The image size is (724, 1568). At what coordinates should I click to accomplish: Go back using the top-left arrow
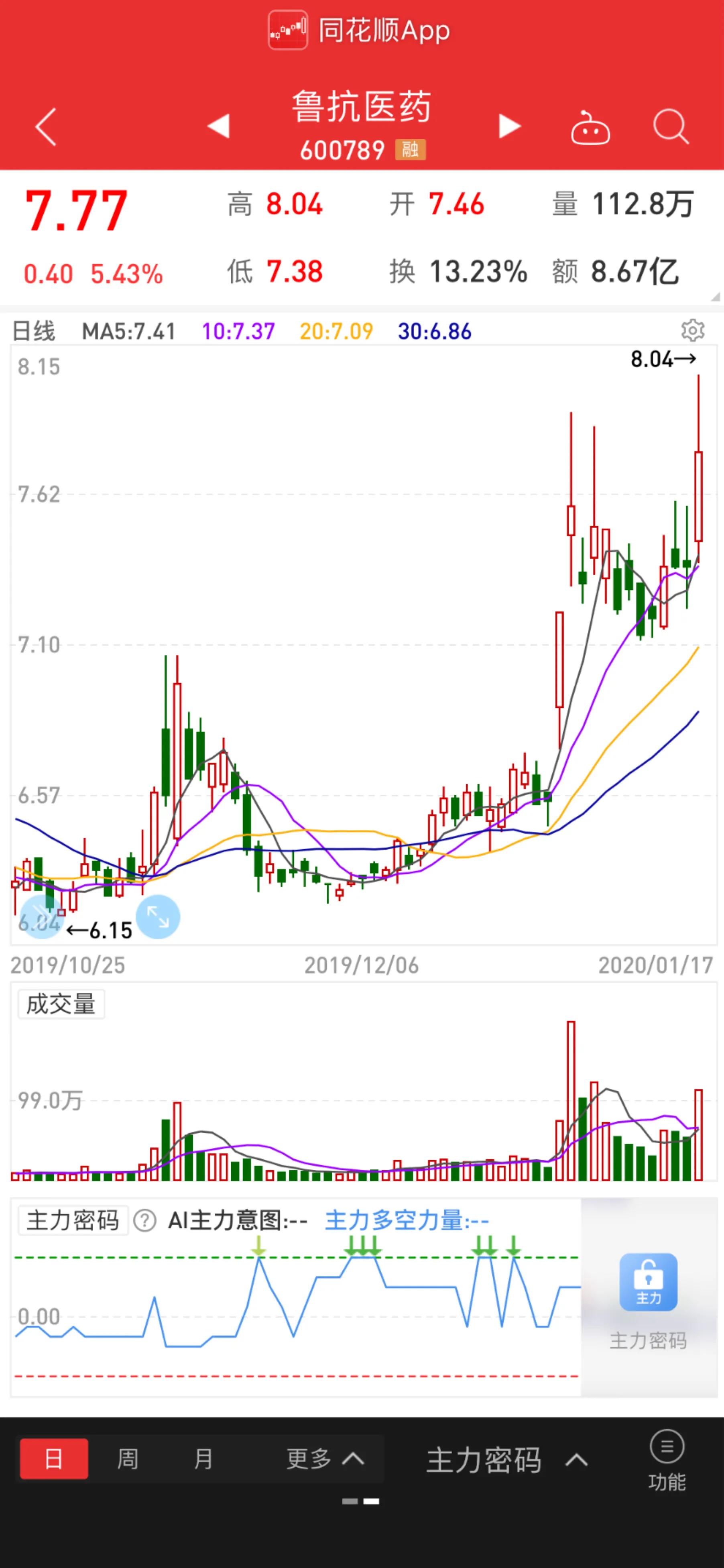pos(46,126)
